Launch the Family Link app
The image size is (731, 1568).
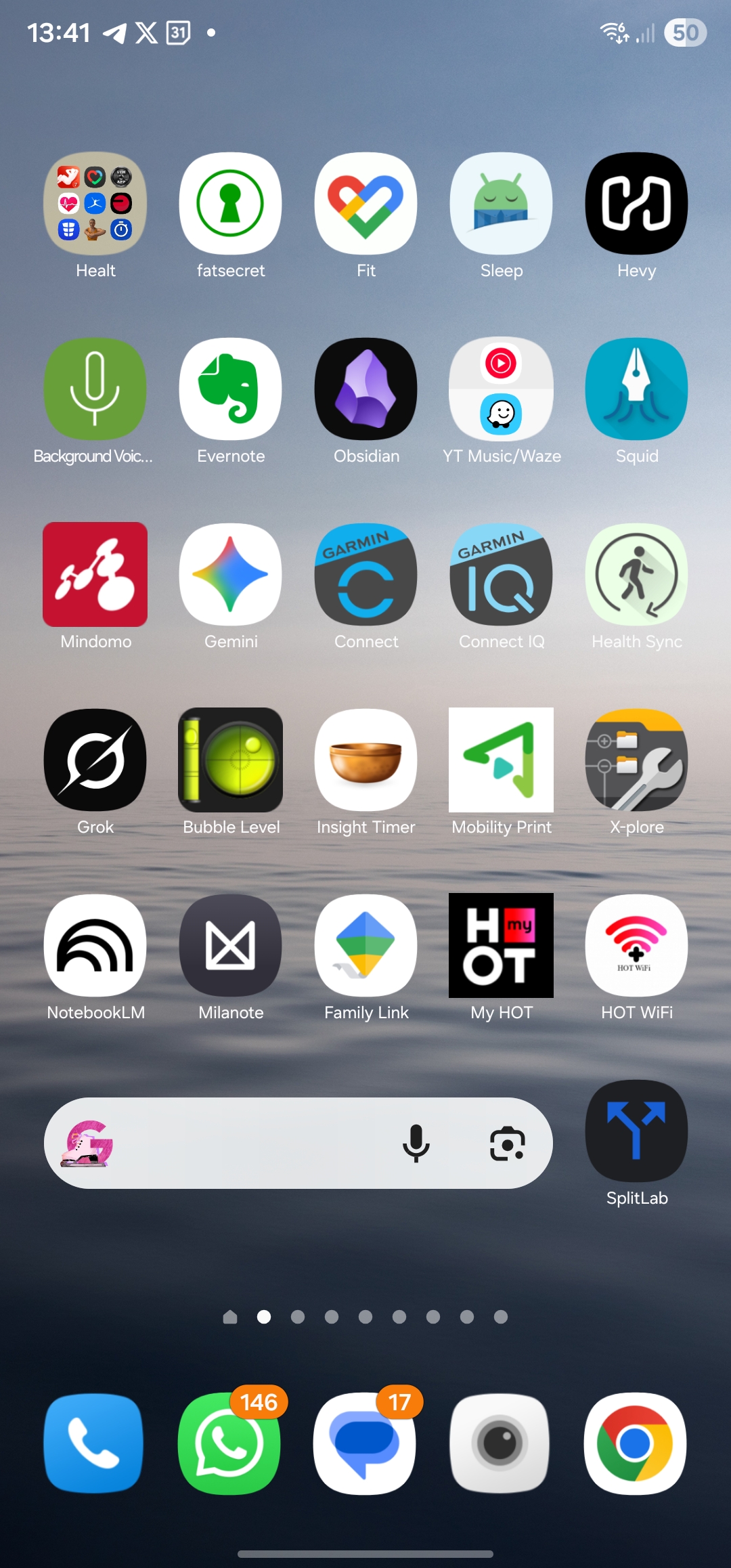pyautogui.click(x=365, y=945)
